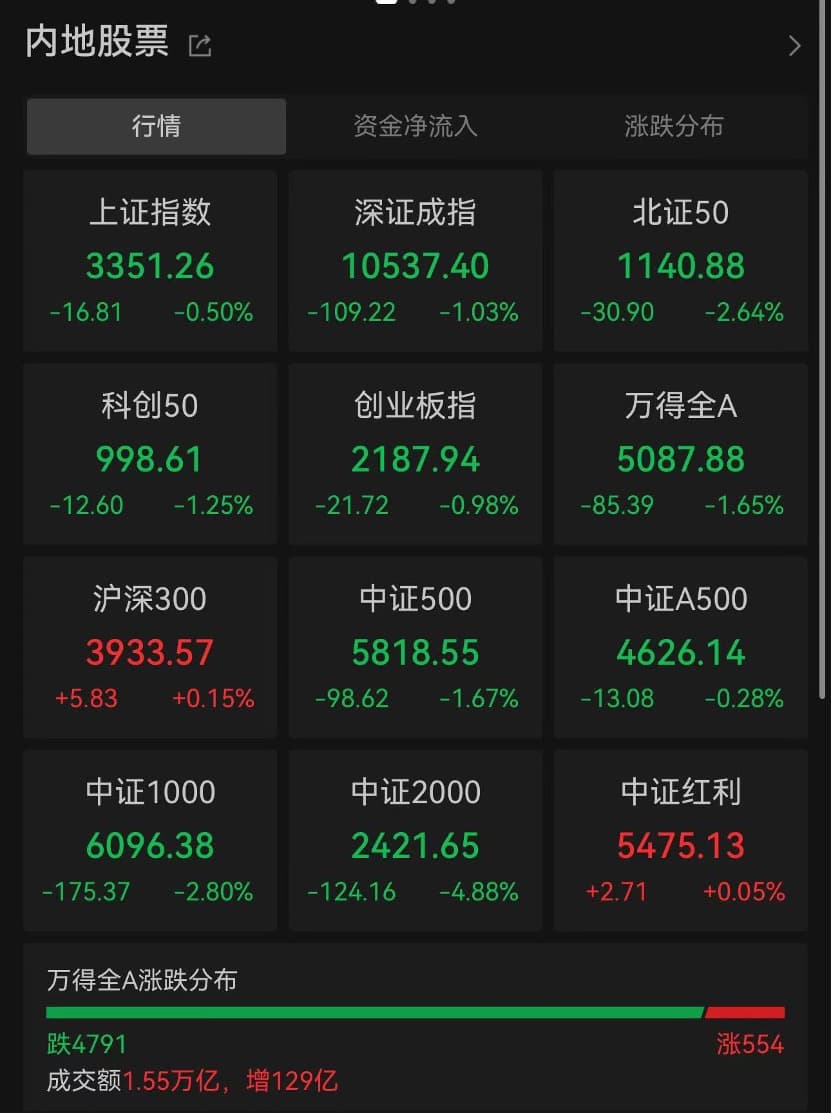This screenshot has height=1114, width=832.
Task: Select the 中证500 card
Action: point(415,647)
